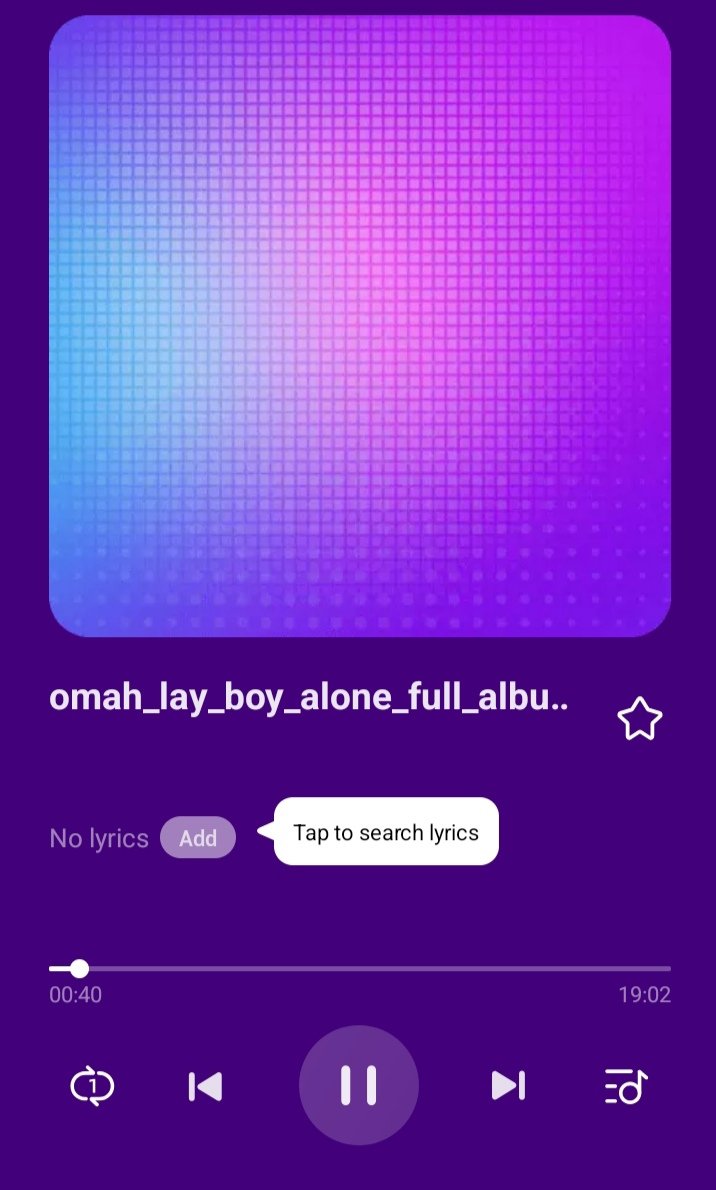
Task: Skip to the next track
Action: [x=508, y=1085]
